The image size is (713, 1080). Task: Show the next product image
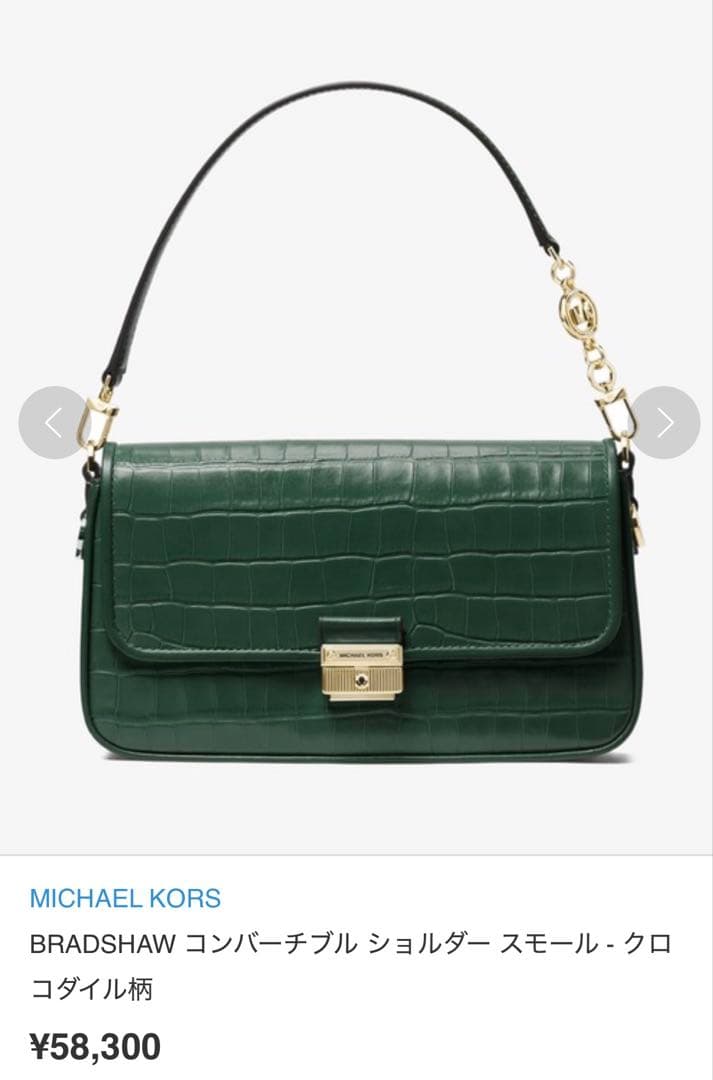pos(664,423)
